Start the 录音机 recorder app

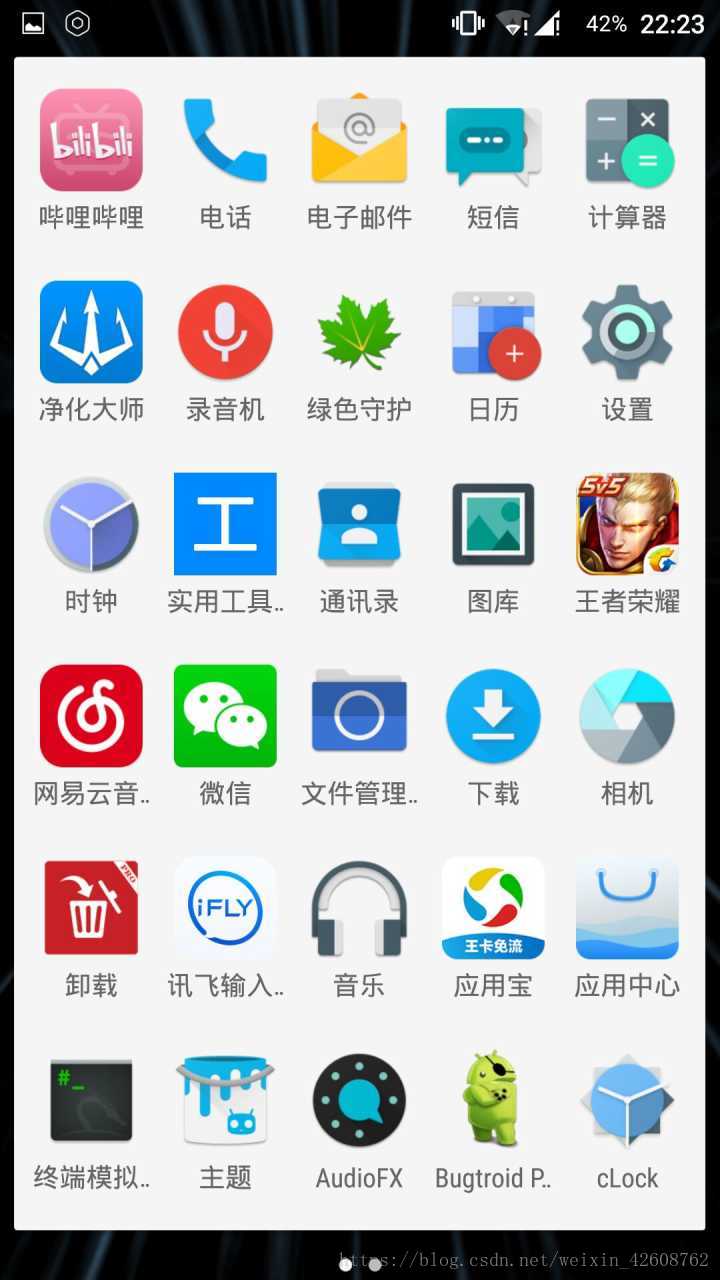[225, 332]
